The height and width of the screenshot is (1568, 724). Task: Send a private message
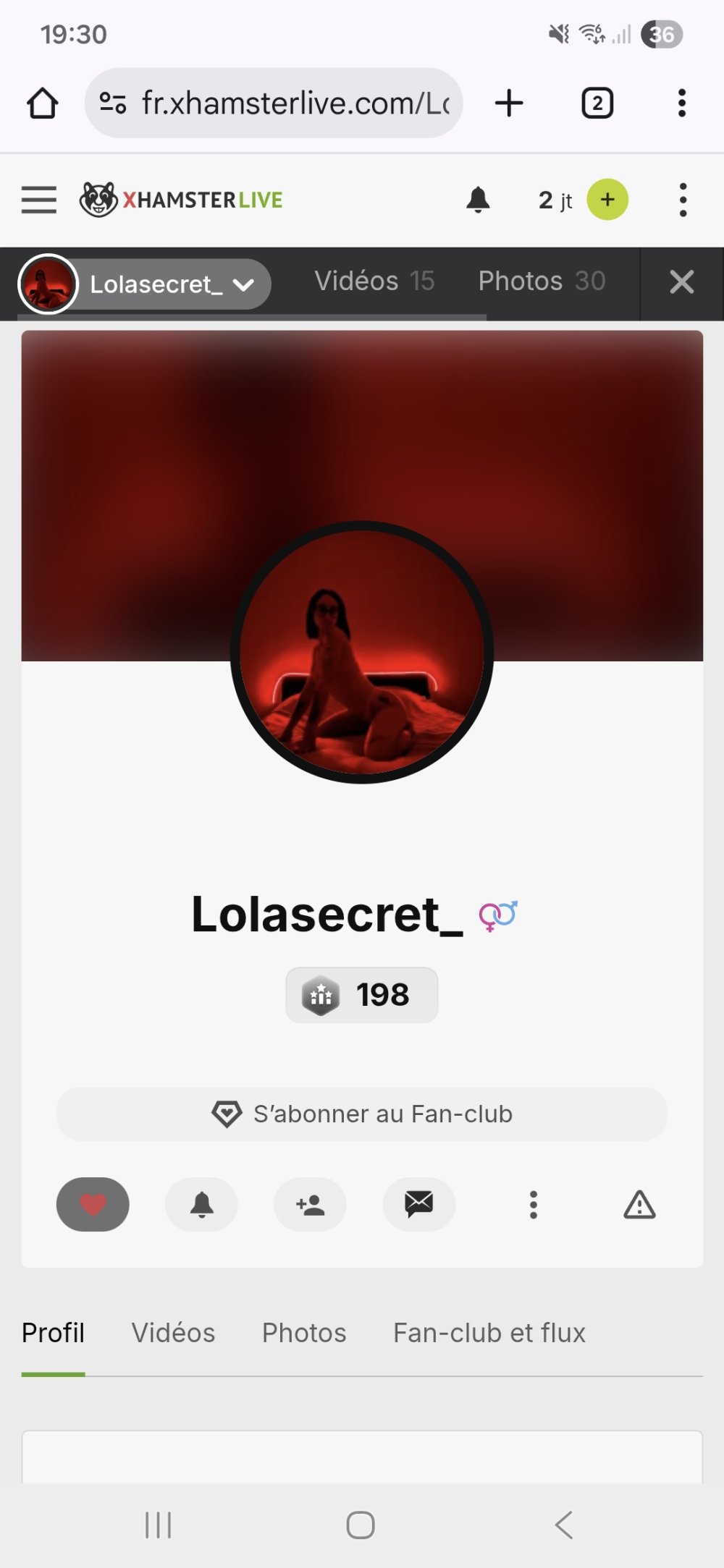click(x=418, y=1205)
